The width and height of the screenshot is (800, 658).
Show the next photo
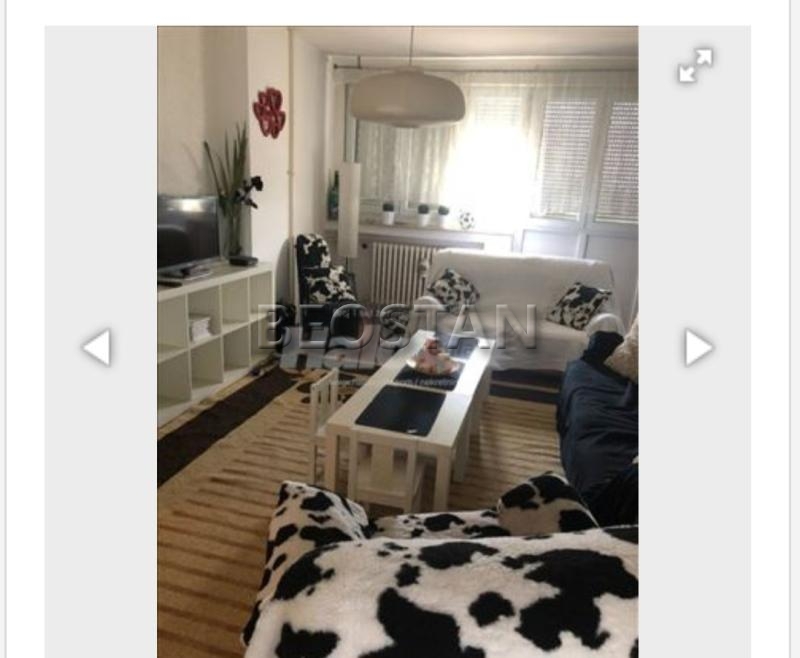click(x=698, y=348)
